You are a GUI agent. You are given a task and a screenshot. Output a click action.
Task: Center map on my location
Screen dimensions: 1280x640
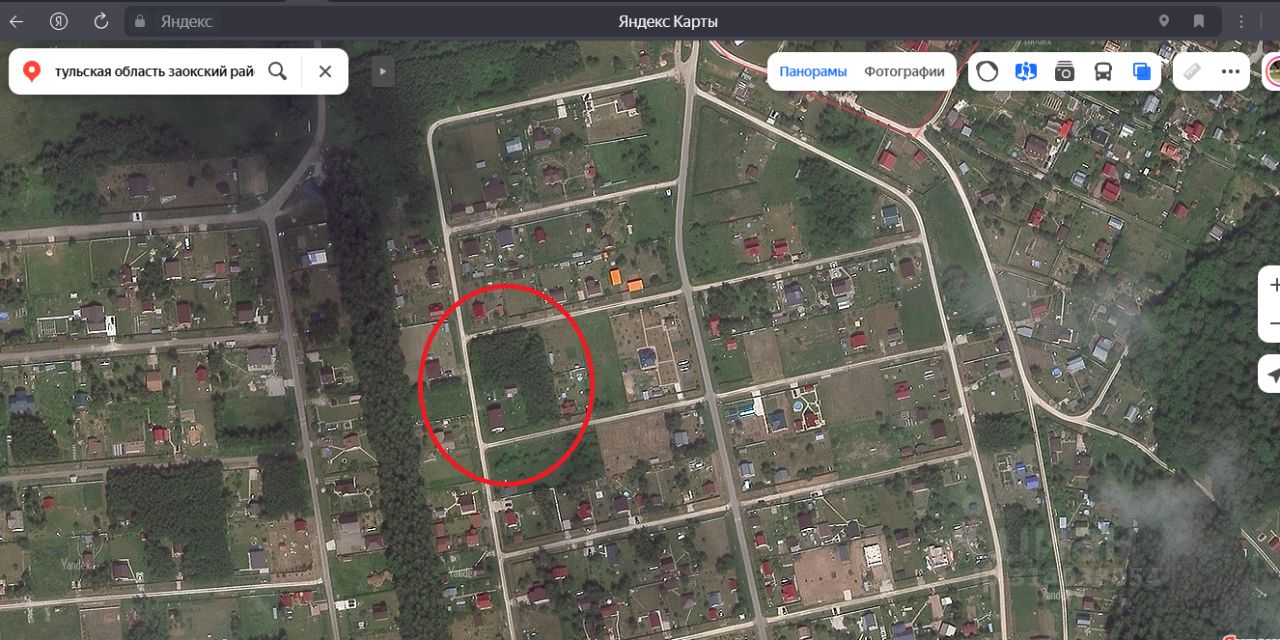pos(1273,375)
